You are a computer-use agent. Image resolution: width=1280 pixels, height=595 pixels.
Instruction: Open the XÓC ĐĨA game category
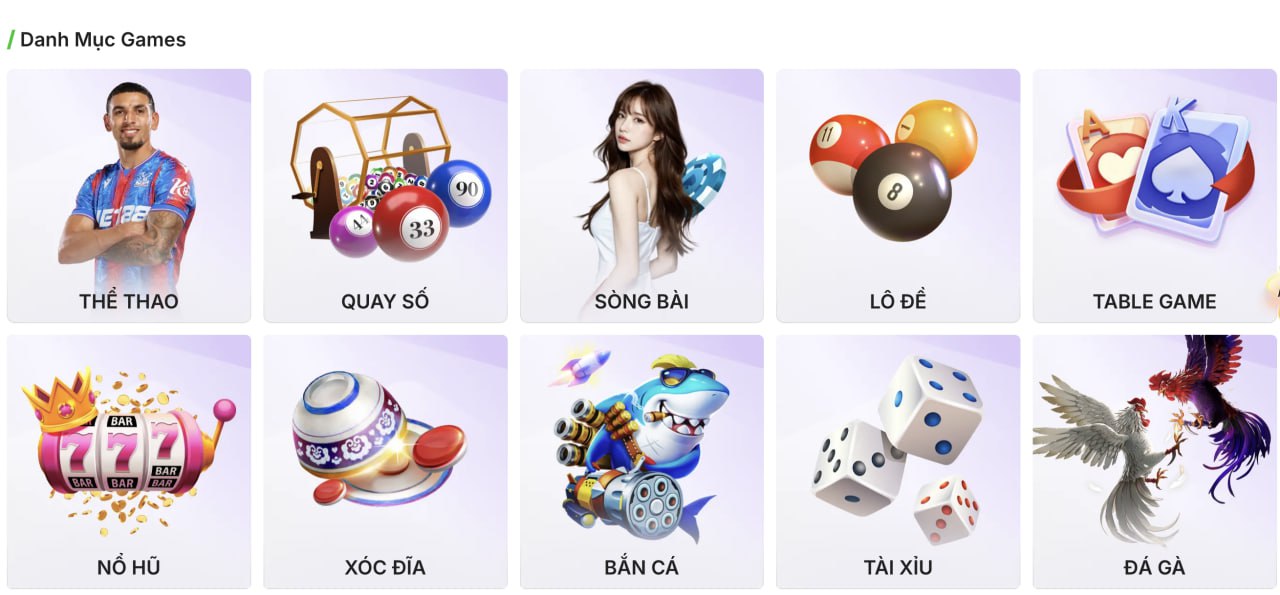(385, 462)
